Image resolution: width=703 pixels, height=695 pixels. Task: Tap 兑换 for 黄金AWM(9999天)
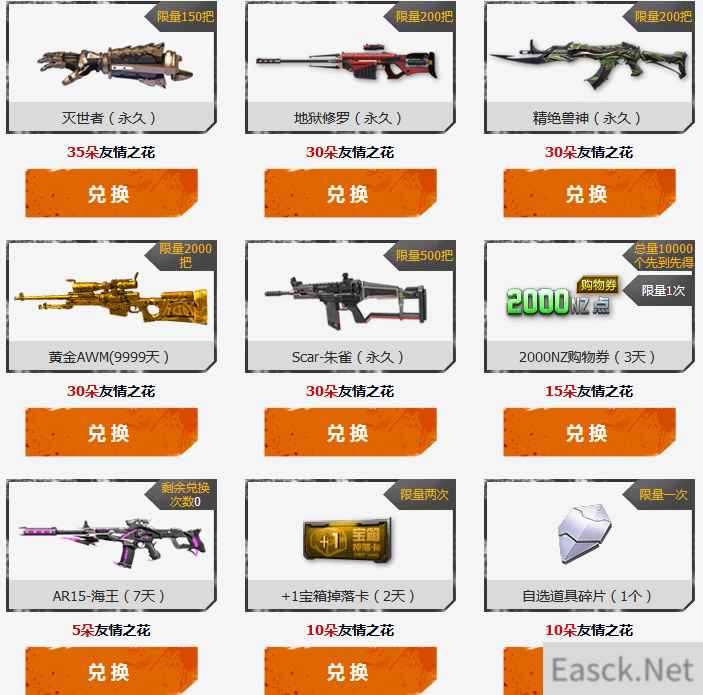click(x=110, y=432)
